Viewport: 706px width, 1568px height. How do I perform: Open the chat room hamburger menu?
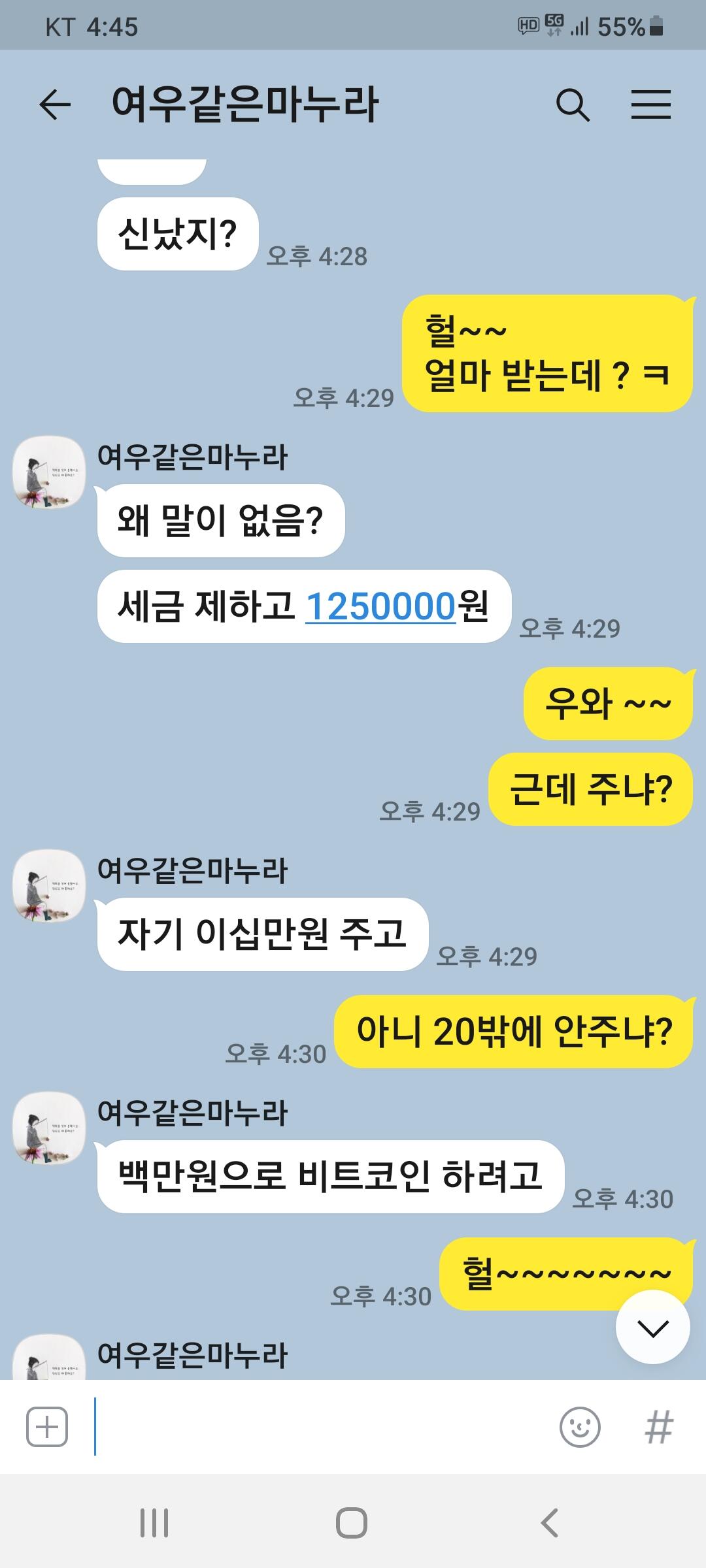651,105
